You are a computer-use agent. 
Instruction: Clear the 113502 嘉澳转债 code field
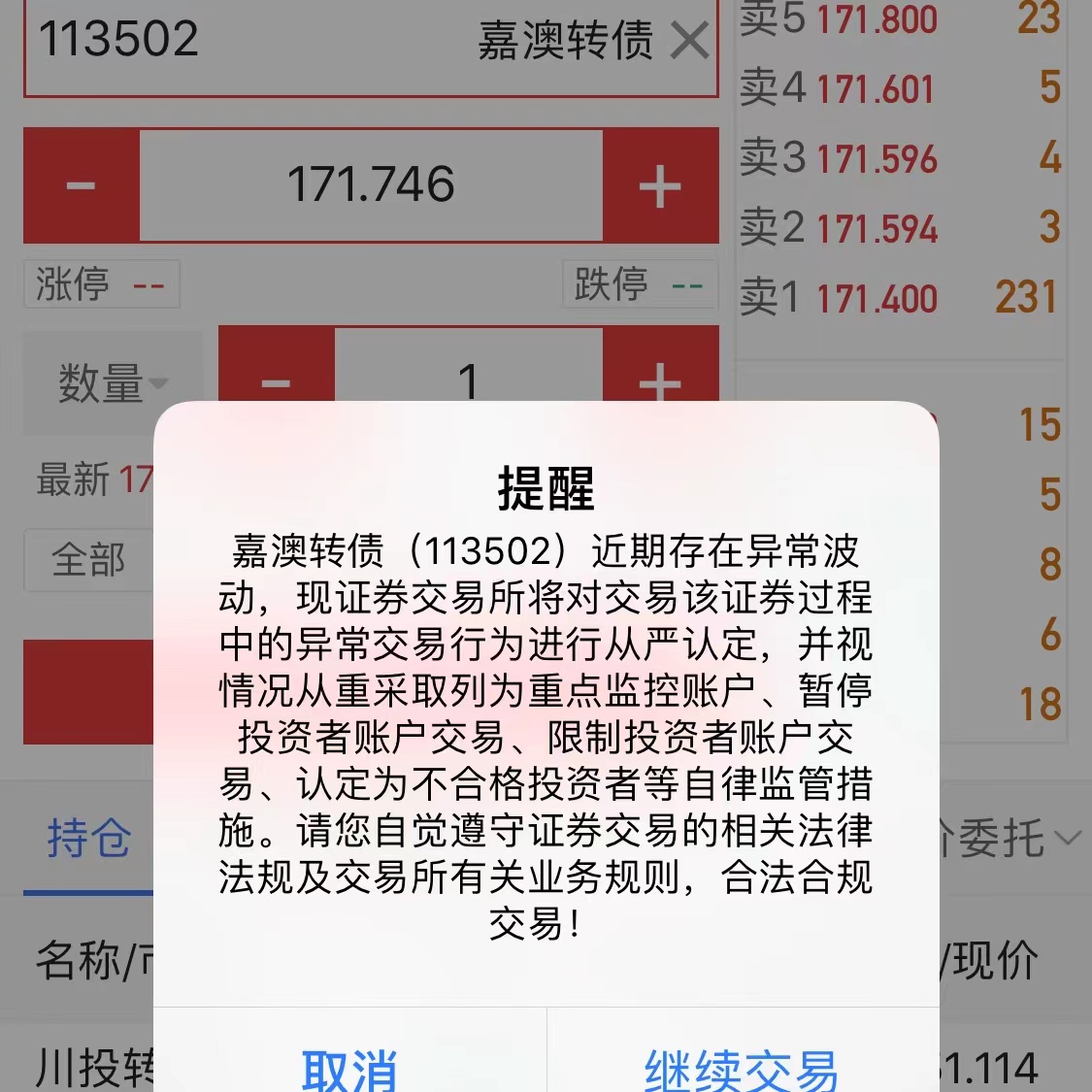(690, 42)
